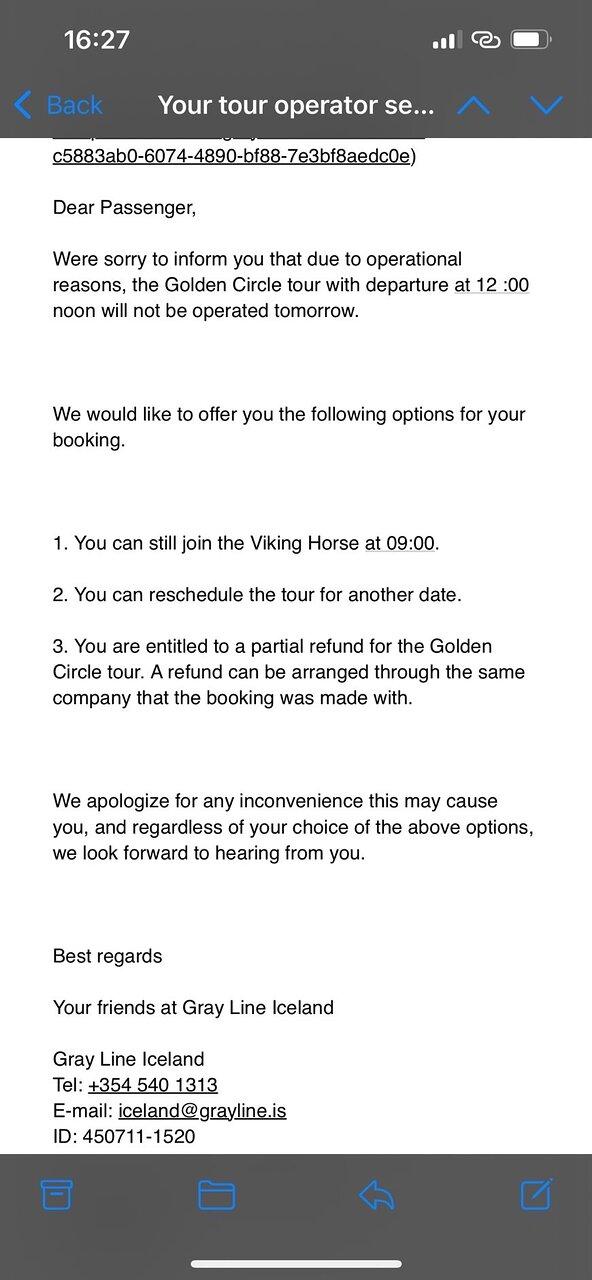Archive this email

click(x=56, y=1194)
